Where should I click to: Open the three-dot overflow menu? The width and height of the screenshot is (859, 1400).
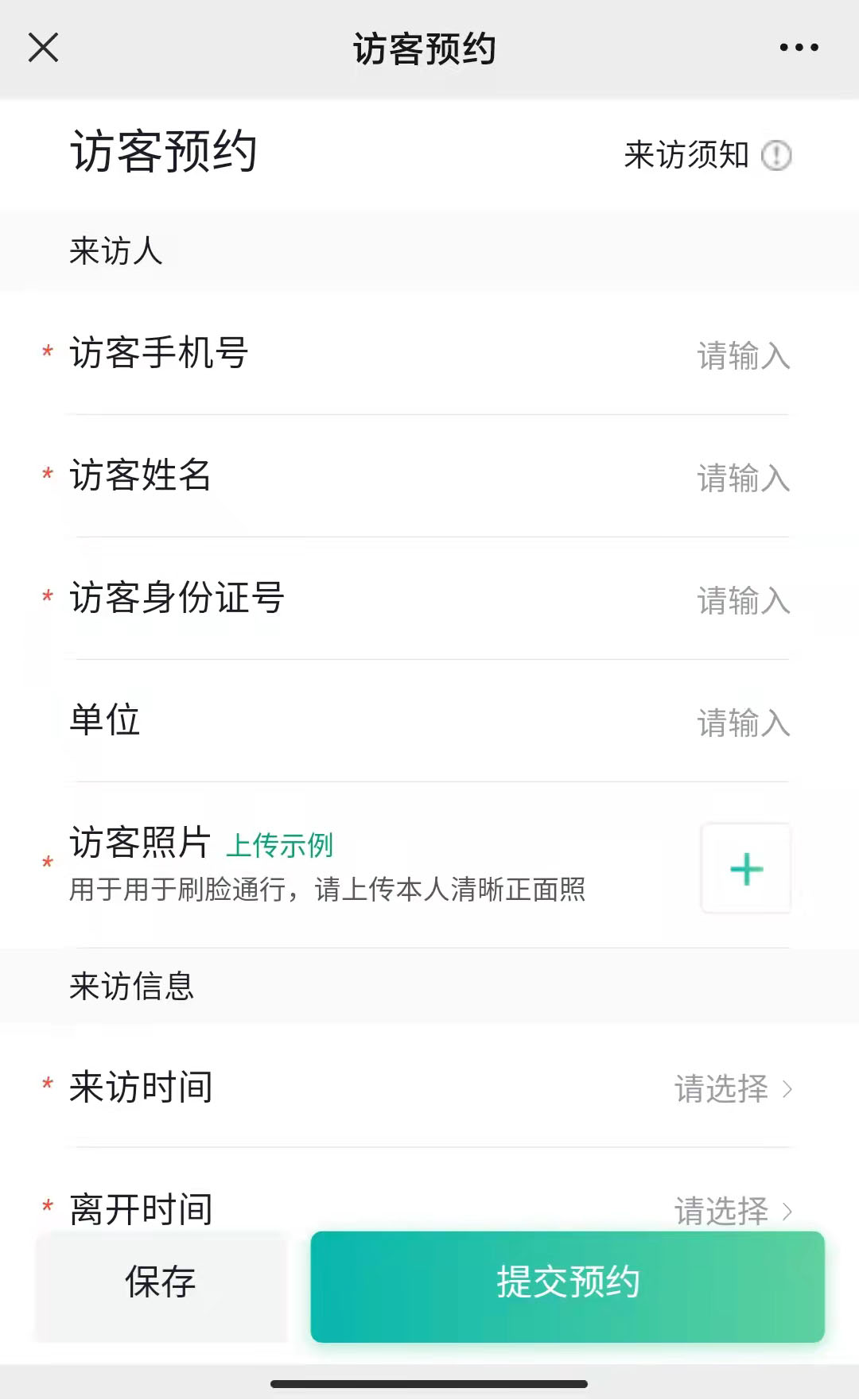click(799, 48)
